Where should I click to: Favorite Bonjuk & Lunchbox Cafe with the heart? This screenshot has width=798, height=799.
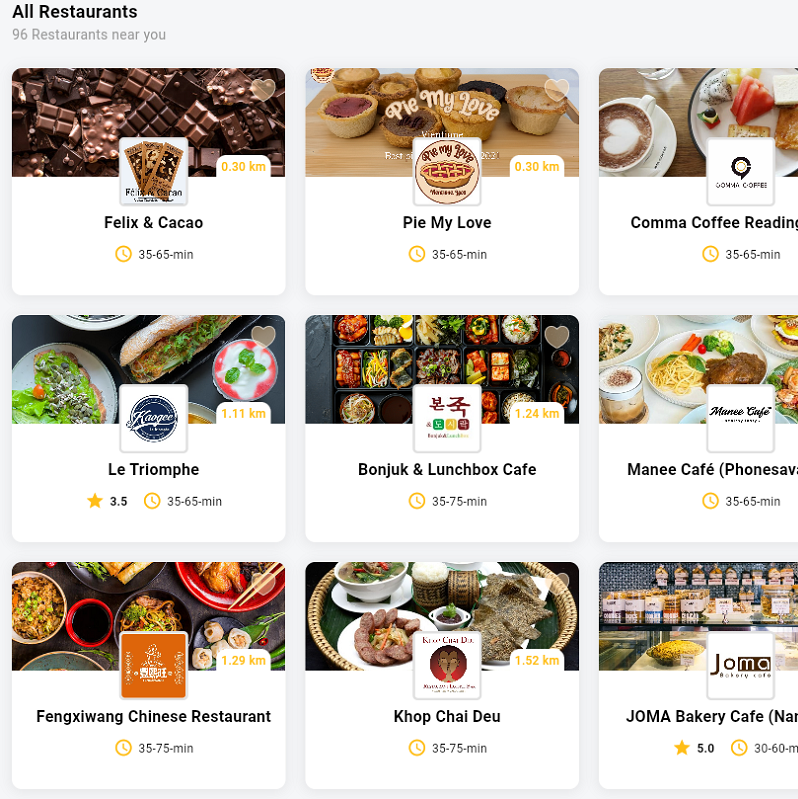coord(557,337)
